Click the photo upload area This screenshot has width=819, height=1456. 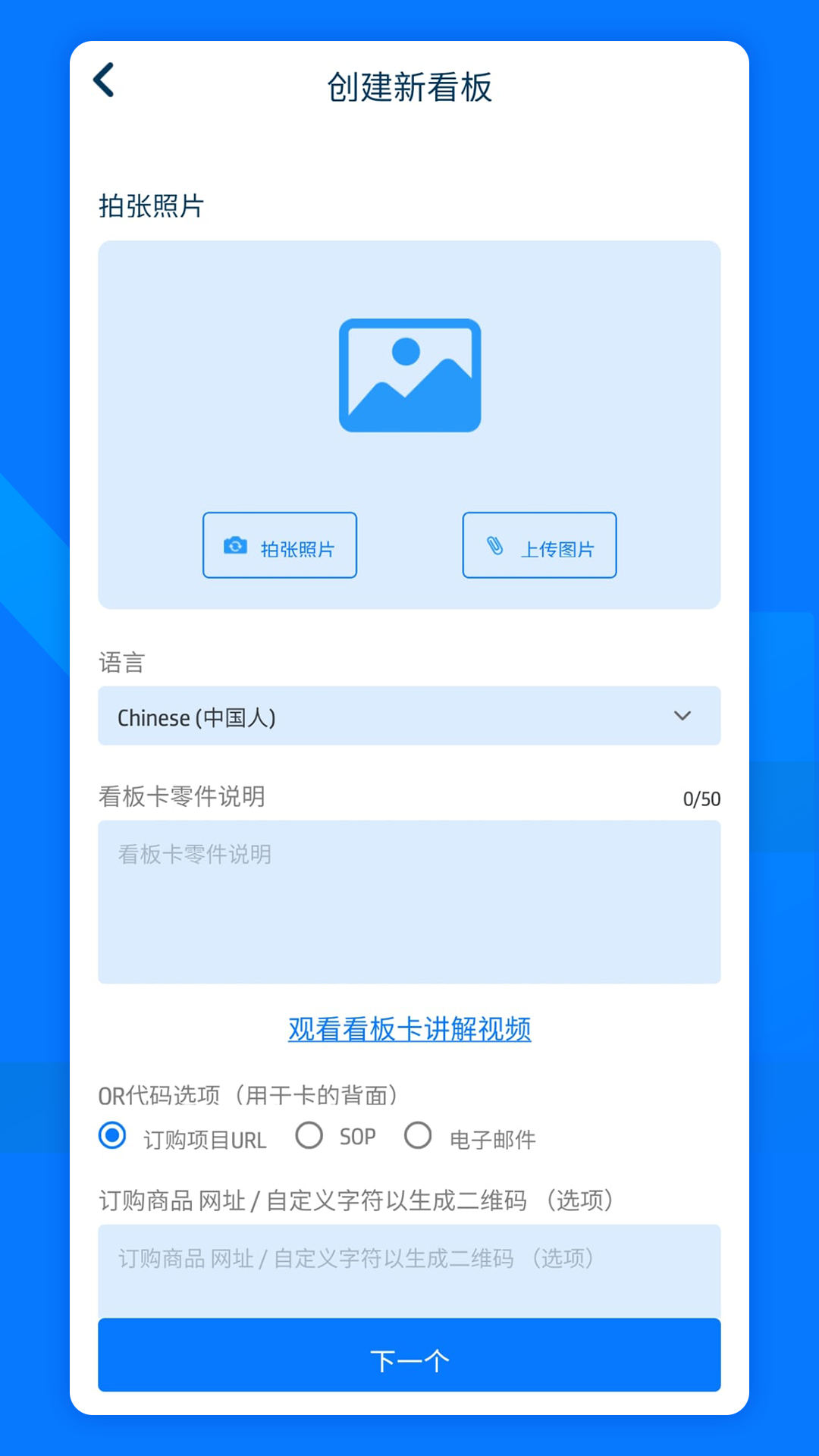tap(409, 425)
